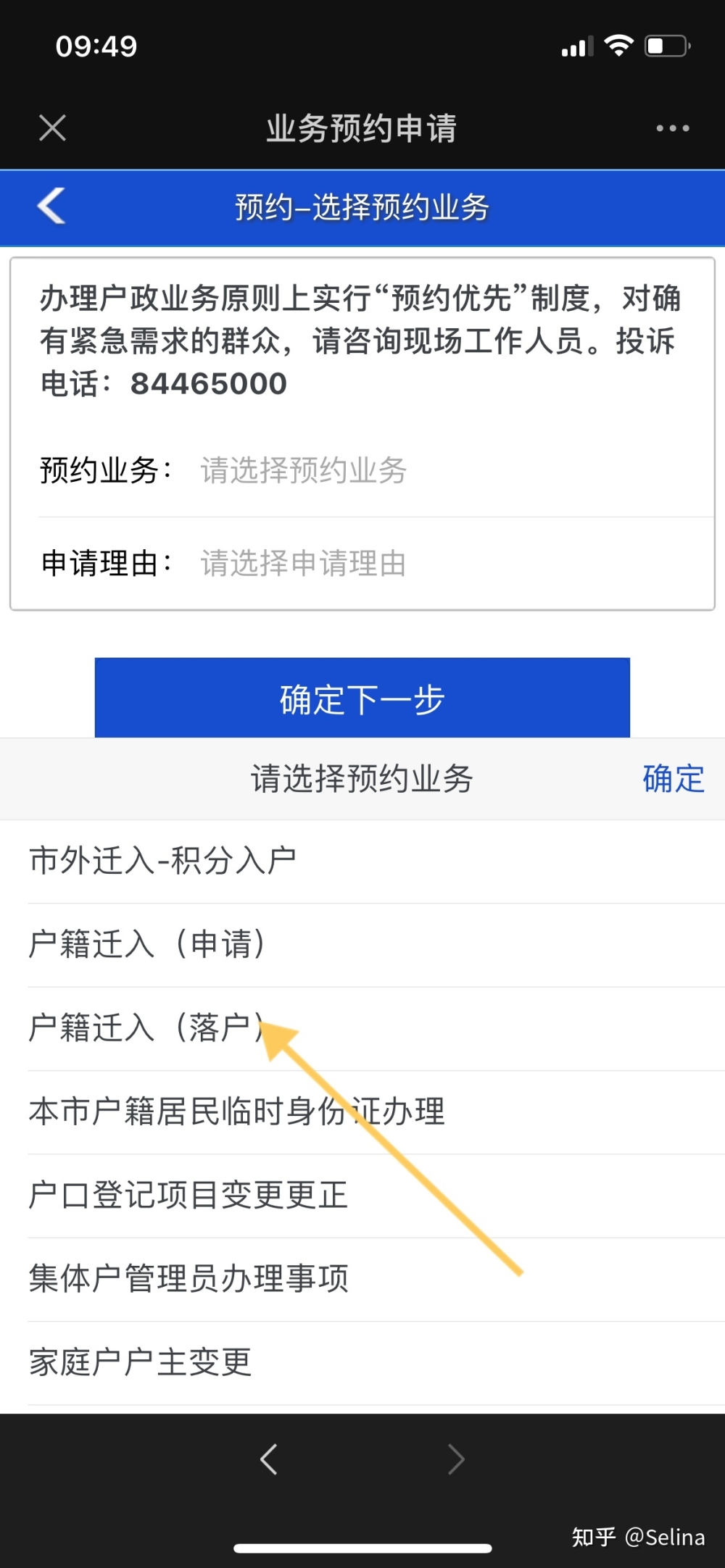Close the 业务预约申请 web page

(x=52, y=128)
